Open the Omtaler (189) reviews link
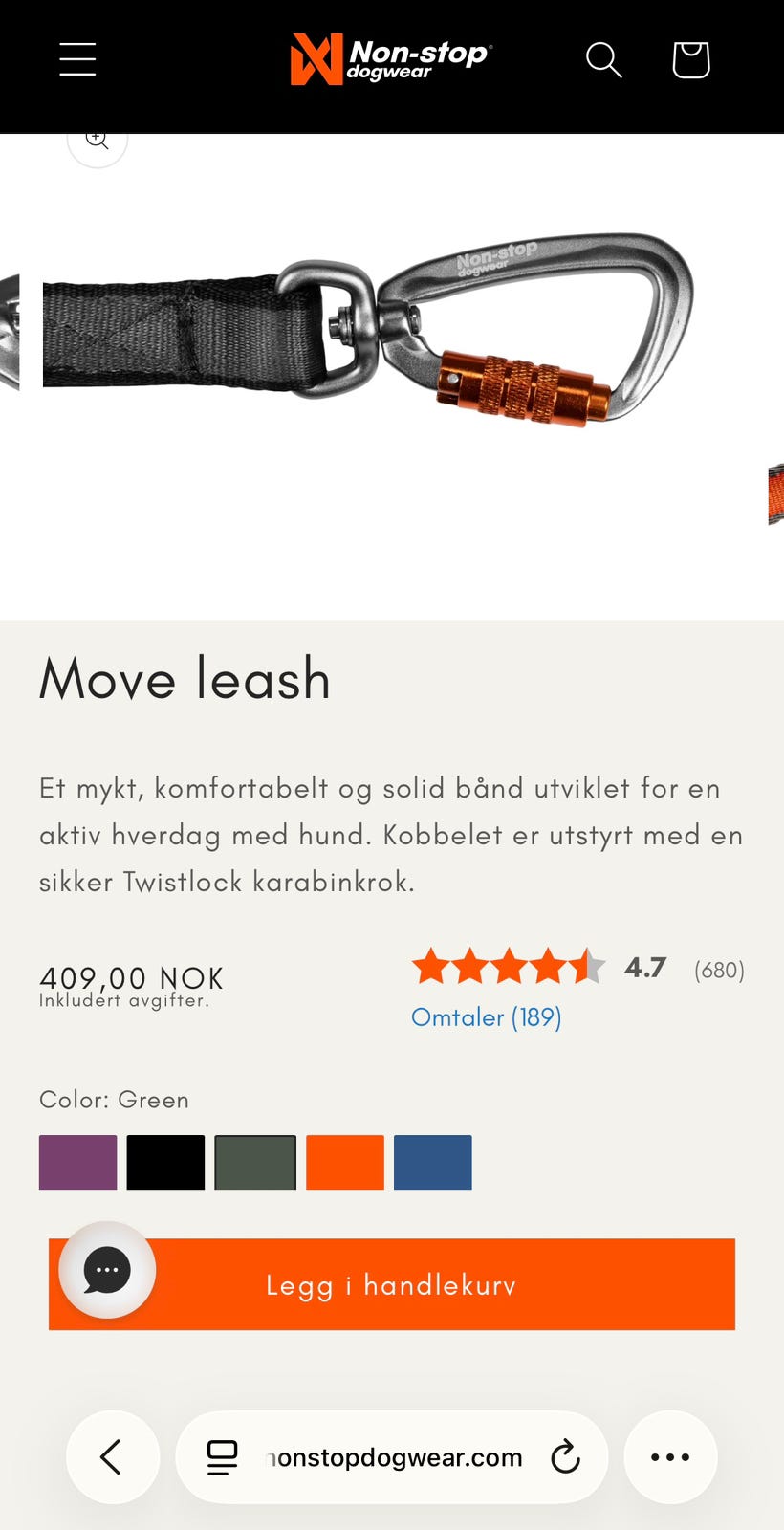Screen dimensions: 784x1530 point(486,1016)
